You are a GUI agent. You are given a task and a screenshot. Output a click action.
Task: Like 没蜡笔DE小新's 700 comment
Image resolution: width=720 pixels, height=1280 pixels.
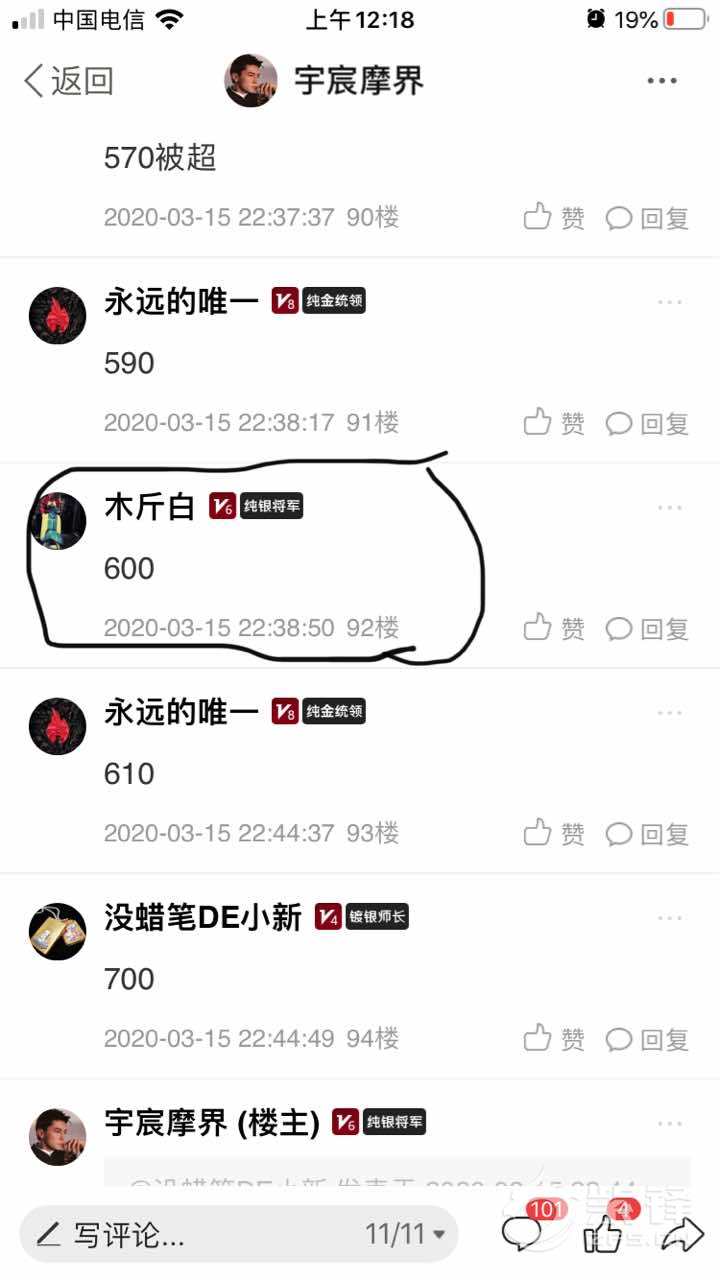pyautogui.click(x=554, y=1038)
